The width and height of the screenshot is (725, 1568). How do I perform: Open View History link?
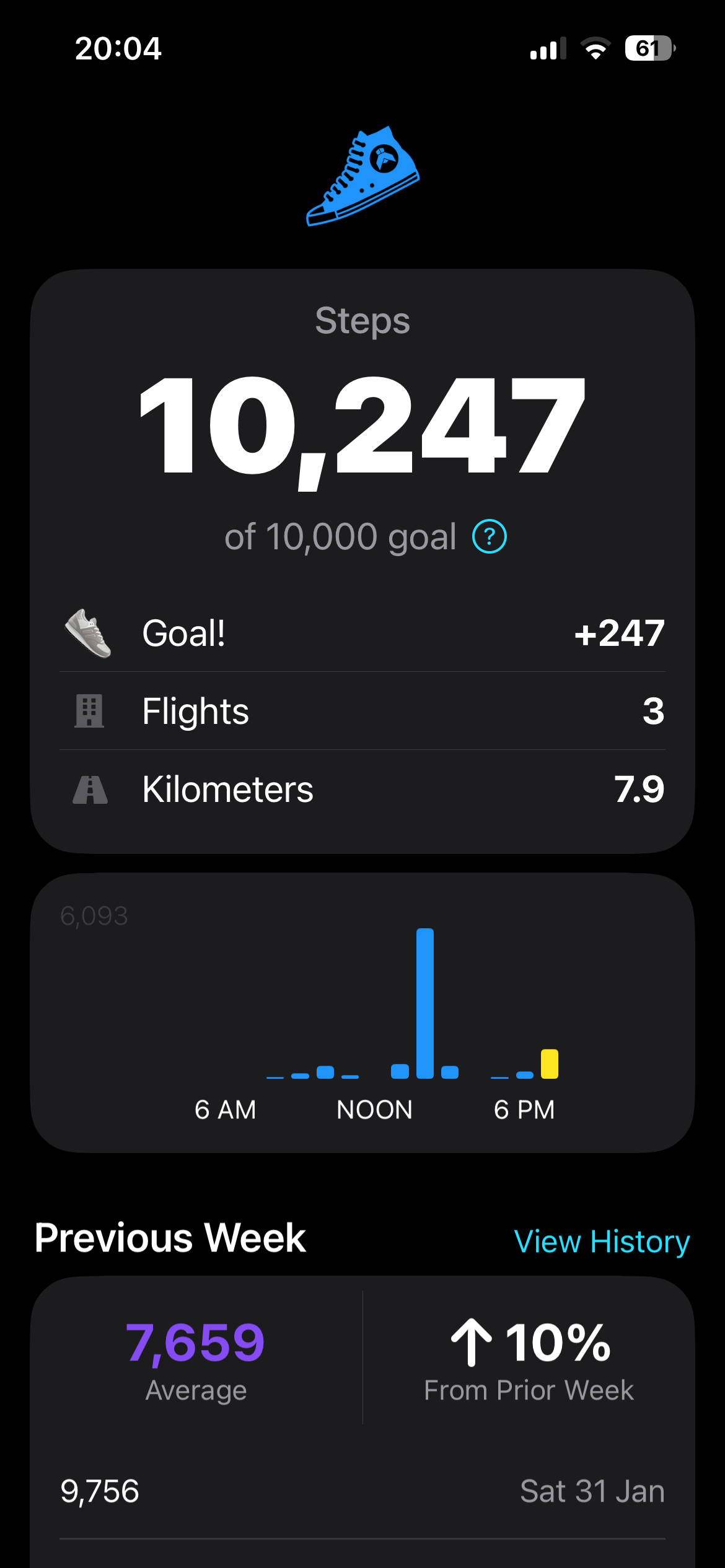coord(602,1242)
